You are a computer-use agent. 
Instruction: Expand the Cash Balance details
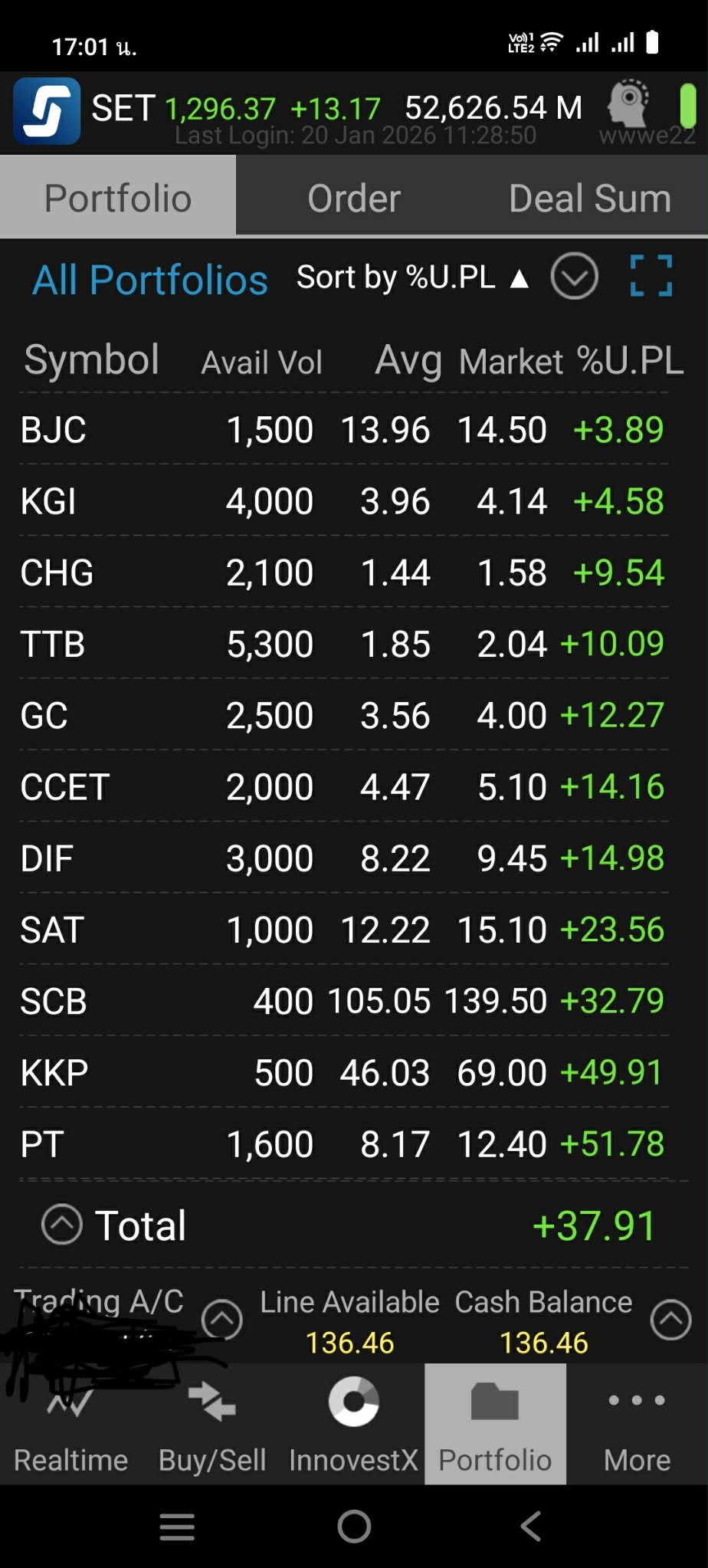click(670, 1320)
